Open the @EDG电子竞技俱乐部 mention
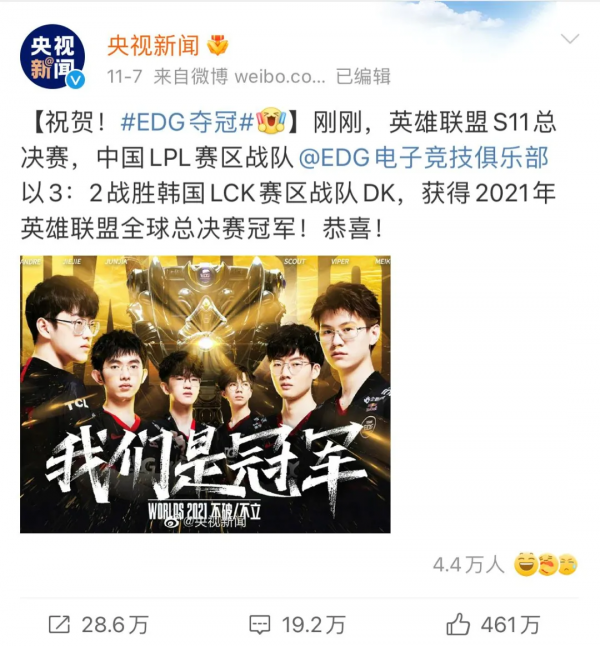The width and height of the screenshot is (600, 646). pos(423,157)
